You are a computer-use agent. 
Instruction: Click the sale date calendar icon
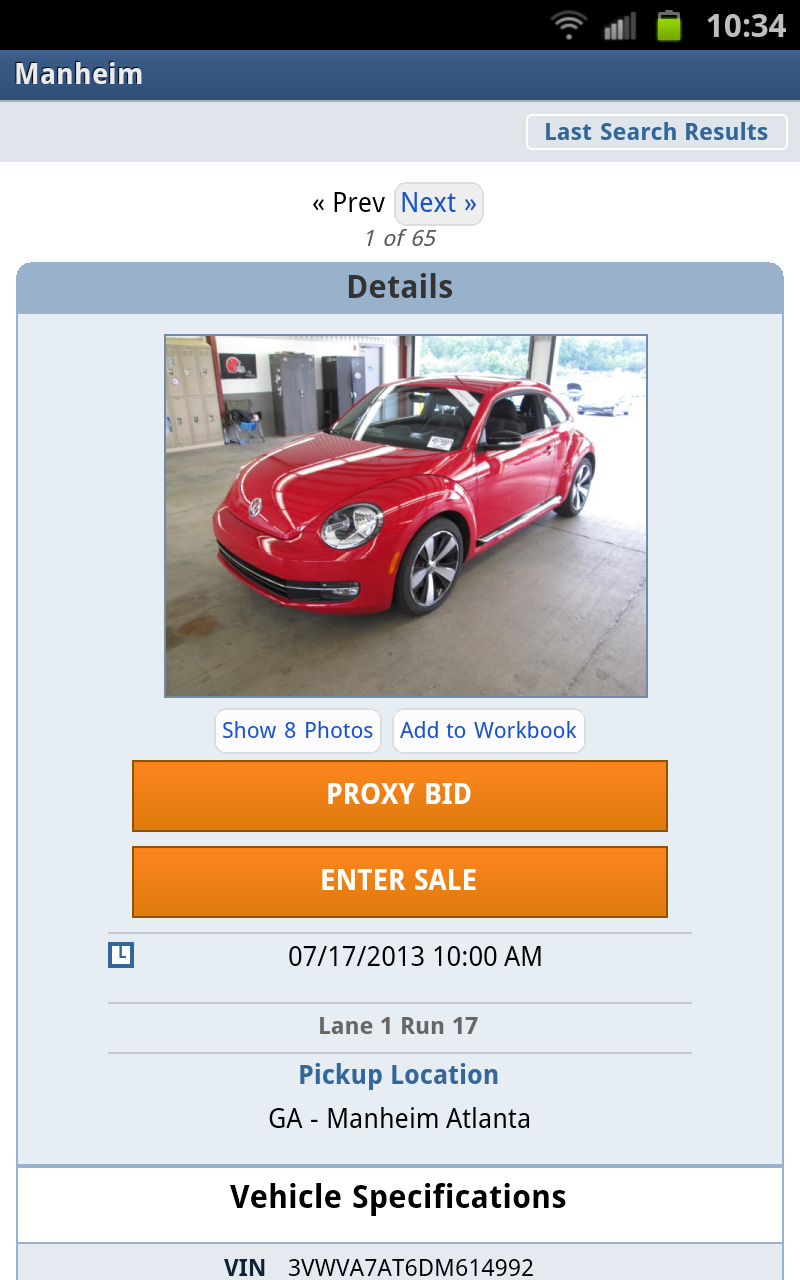pos(120,955)
